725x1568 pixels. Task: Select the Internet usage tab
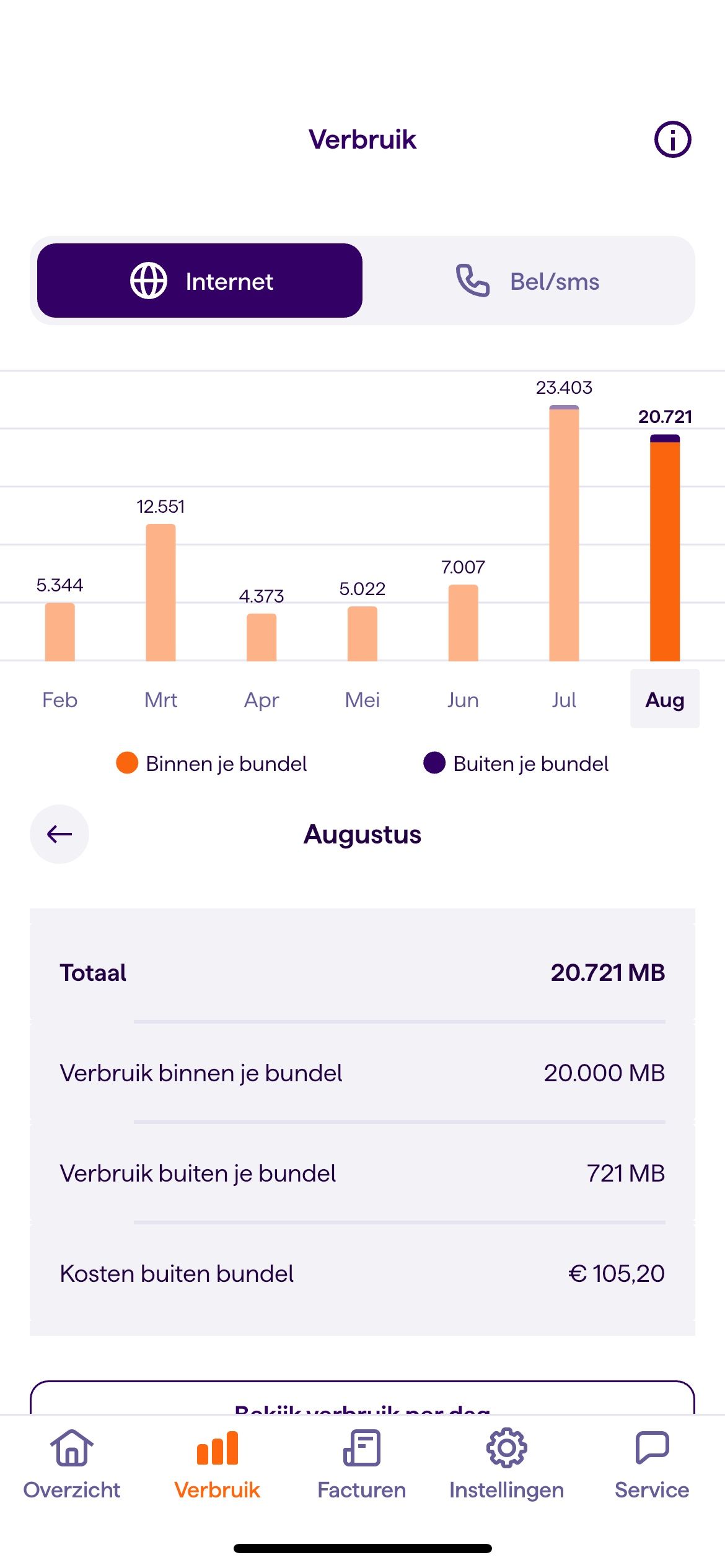(200, 281)
